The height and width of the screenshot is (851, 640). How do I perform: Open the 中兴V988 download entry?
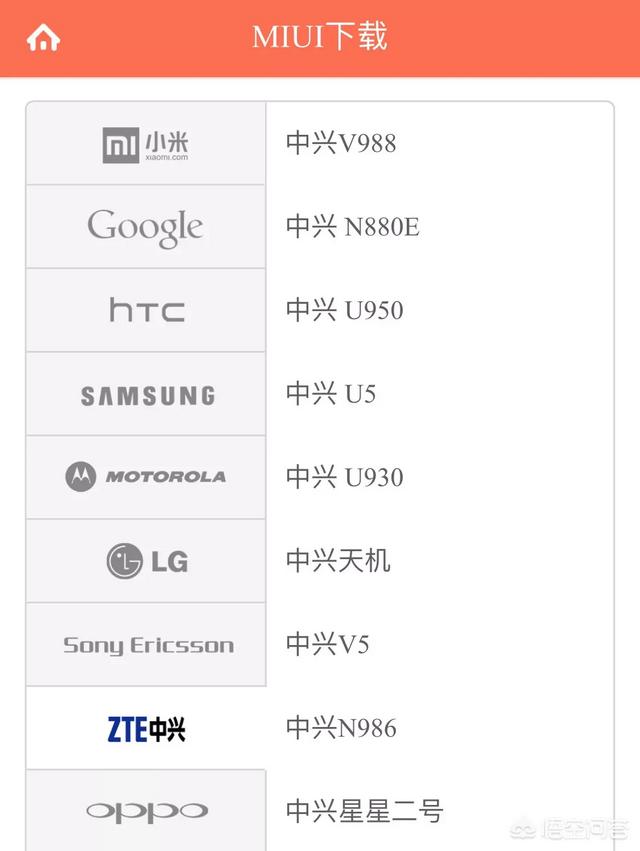tap(341, 144)
